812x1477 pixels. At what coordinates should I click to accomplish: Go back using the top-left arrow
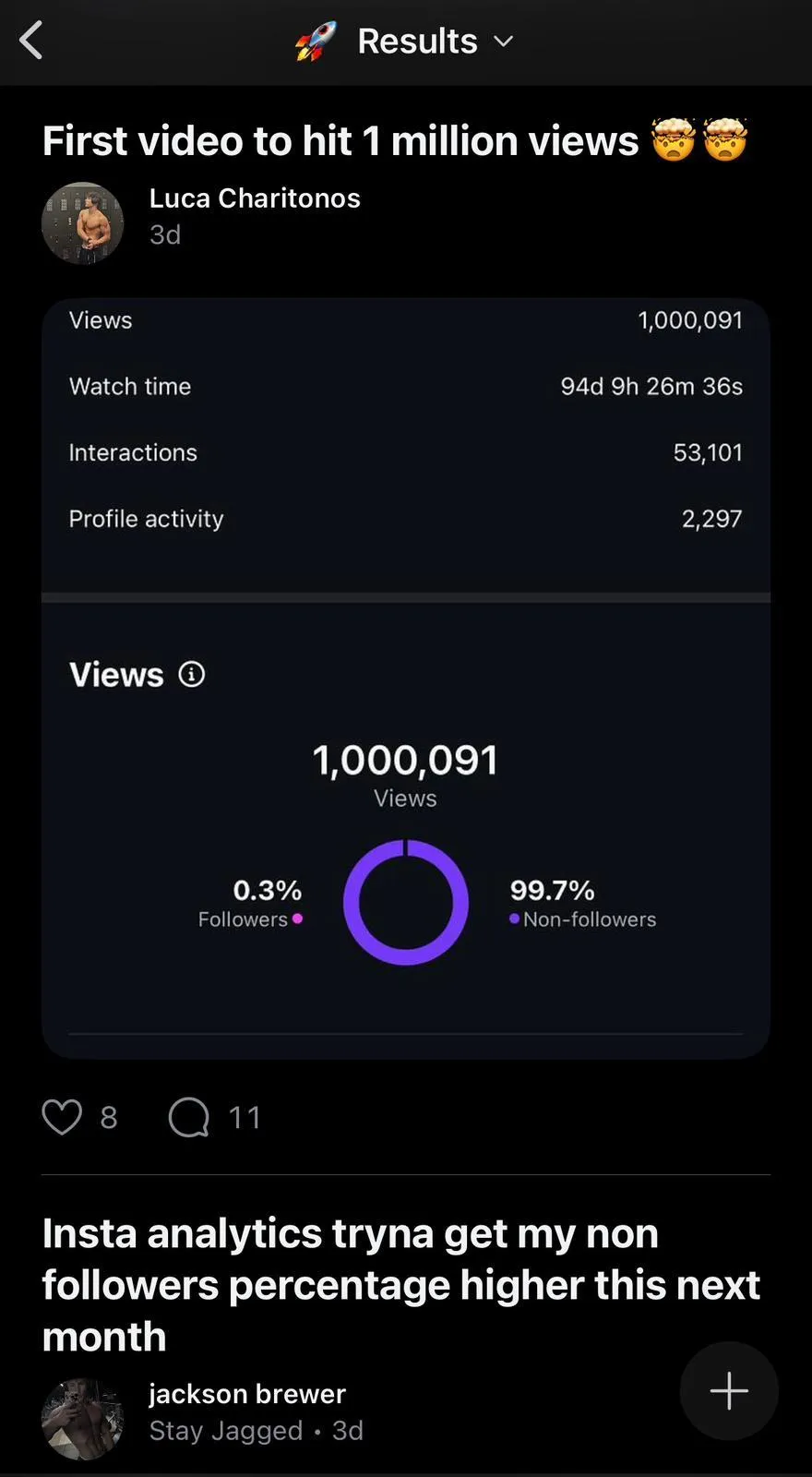(31, 41)
